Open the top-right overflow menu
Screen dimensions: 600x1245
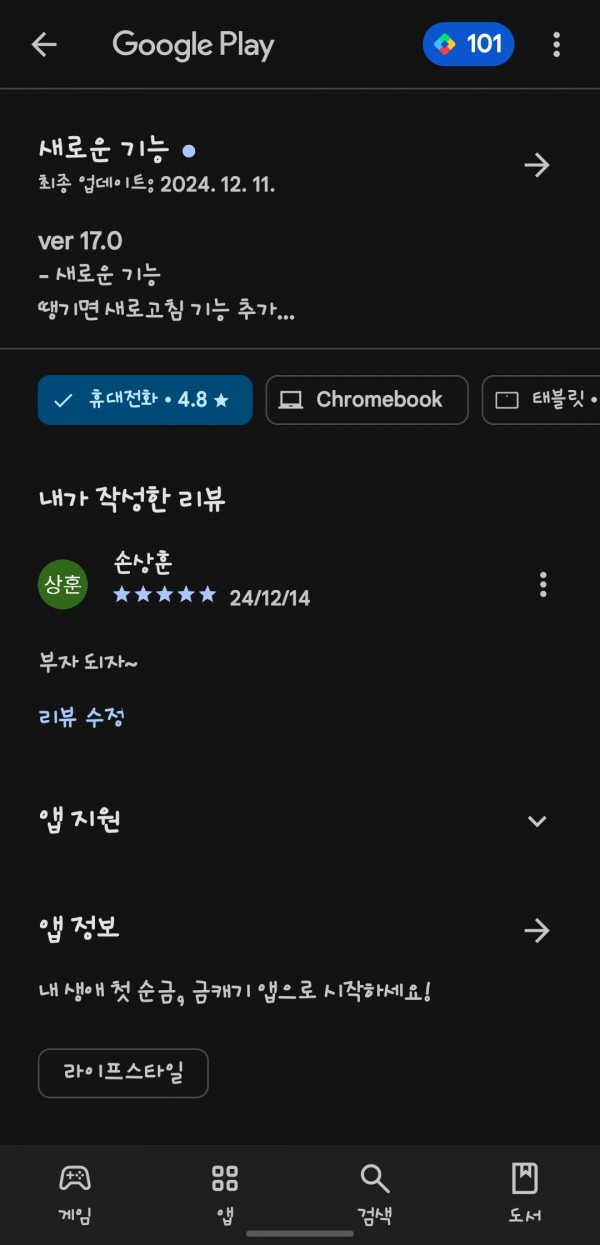click(x=556, y=45)
